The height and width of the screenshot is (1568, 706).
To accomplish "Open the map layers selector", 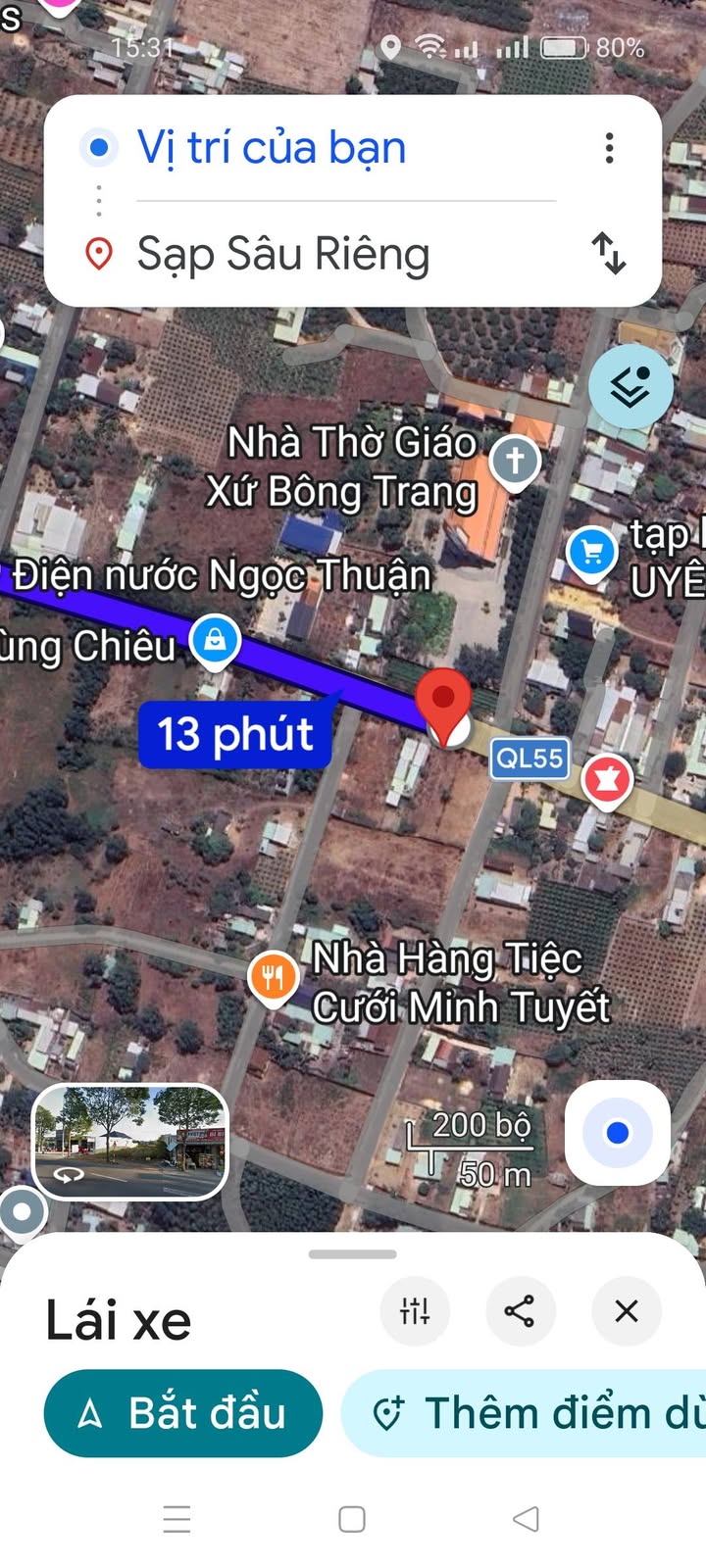I will click(630, 386).
